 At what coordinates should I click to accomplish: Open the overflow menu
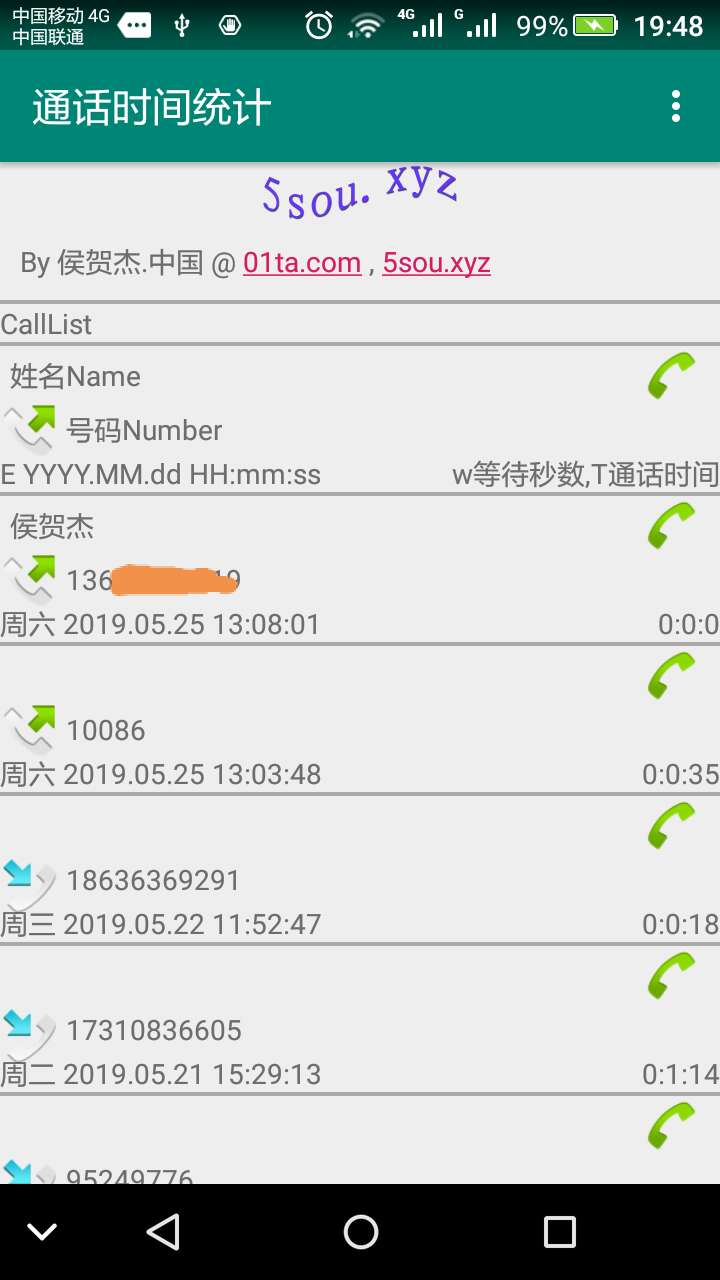click(676, 106)
